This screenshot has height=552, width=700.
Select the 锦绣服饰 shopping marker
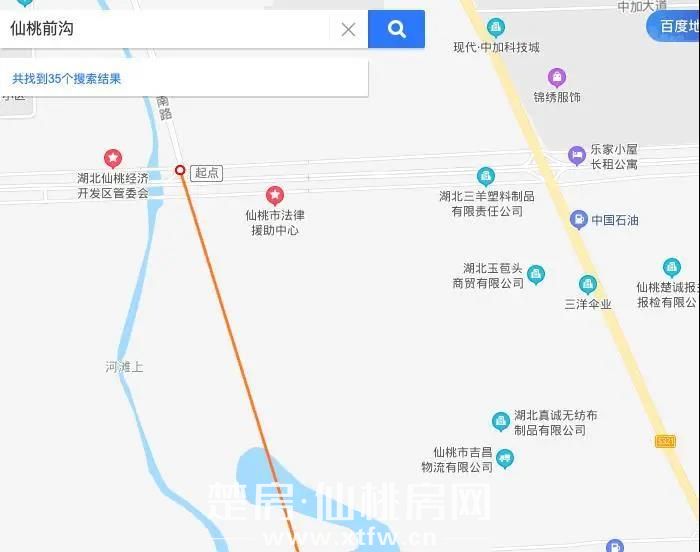pyautogui.click(x=557, y=77)
